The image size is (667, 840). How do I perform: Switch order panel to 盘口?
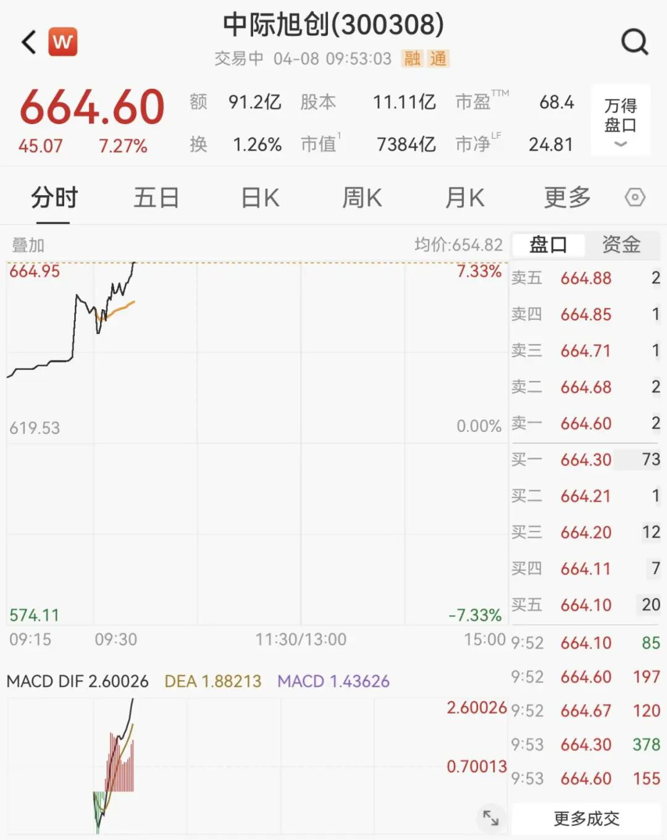[548, 245]
